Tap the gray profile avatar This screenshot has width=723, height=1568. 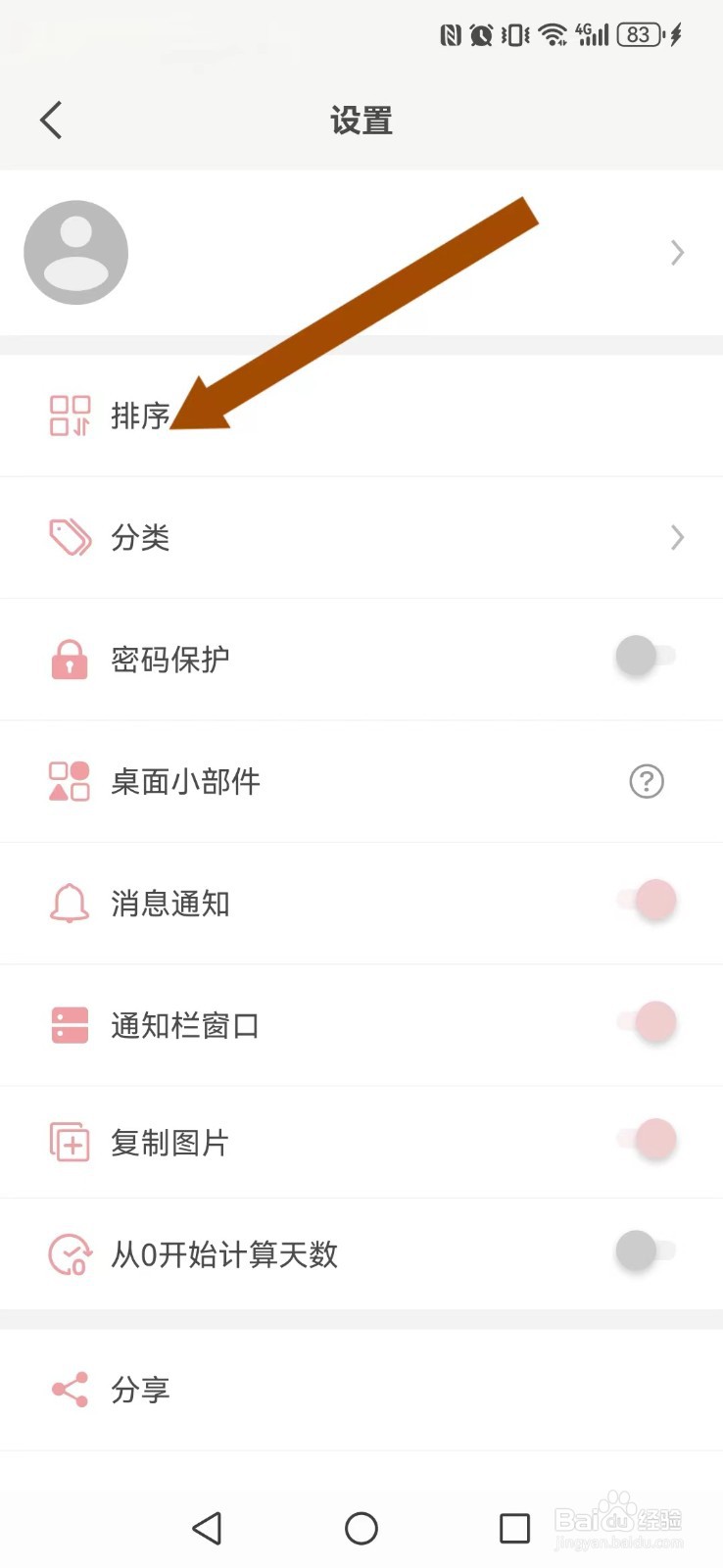click(76, 252)
